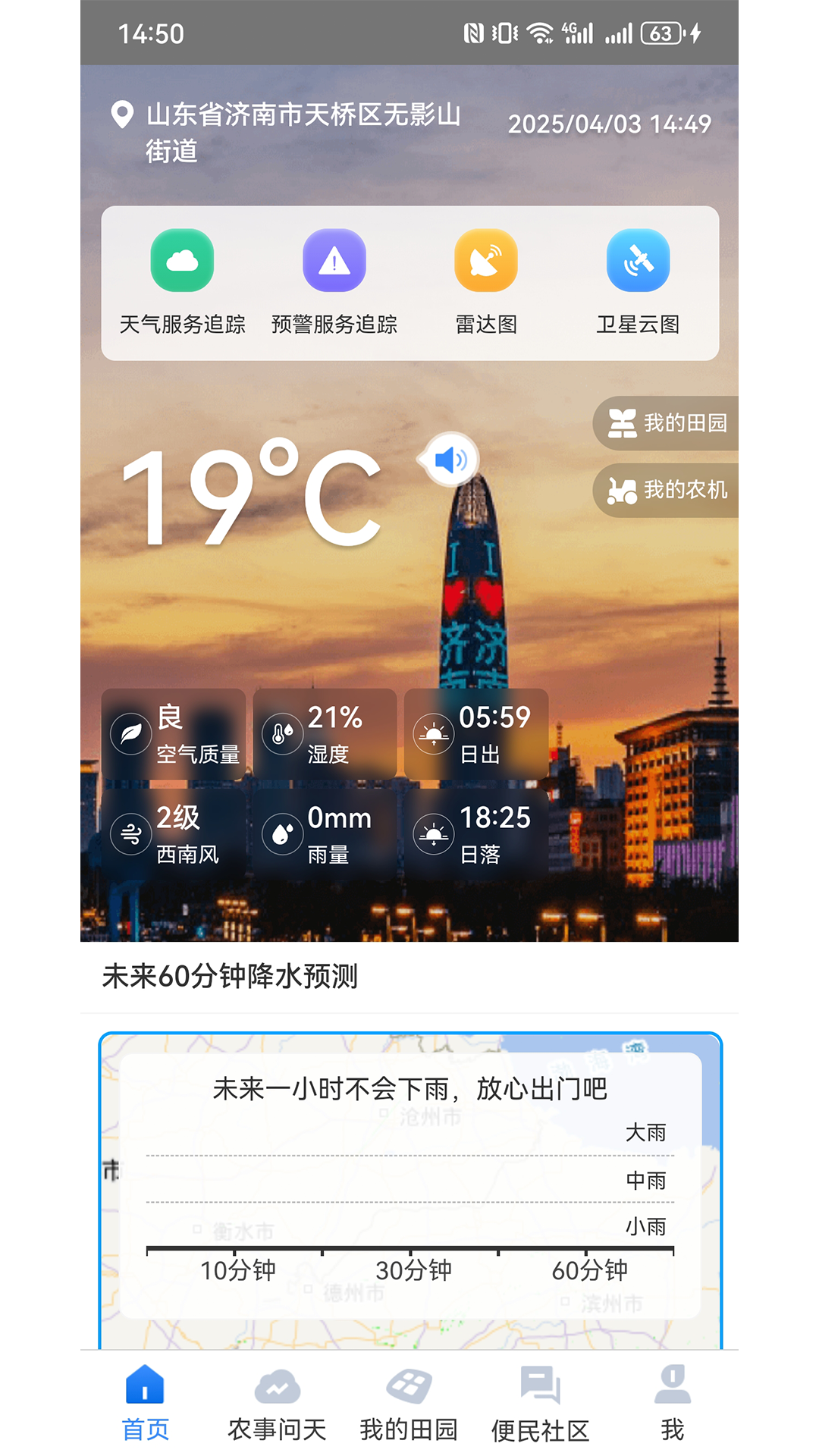
Task: Select the wind icon beside 西南风
Action: [130, 834]
